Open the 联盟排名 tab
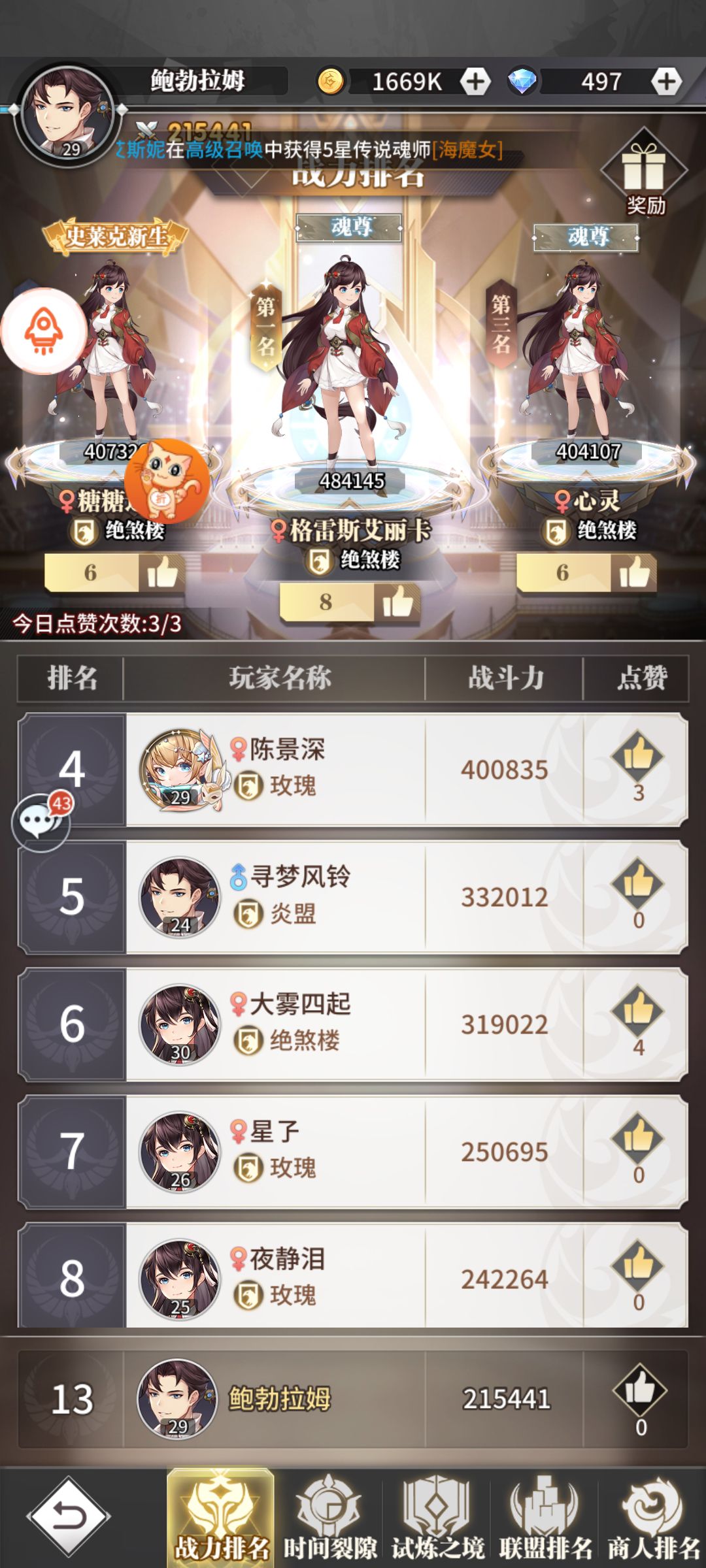 [545, 1518]
